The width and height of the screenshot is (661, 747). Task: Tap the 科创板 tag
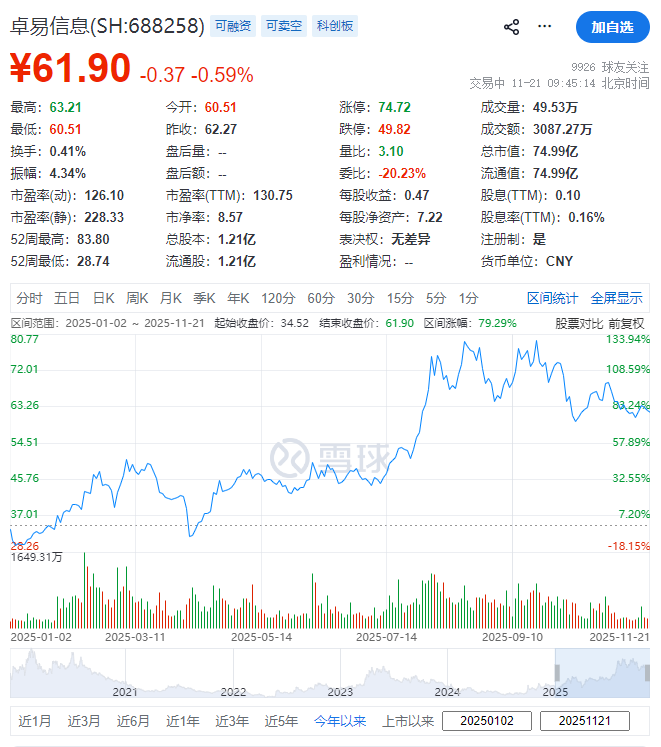(x=335, y=26)
